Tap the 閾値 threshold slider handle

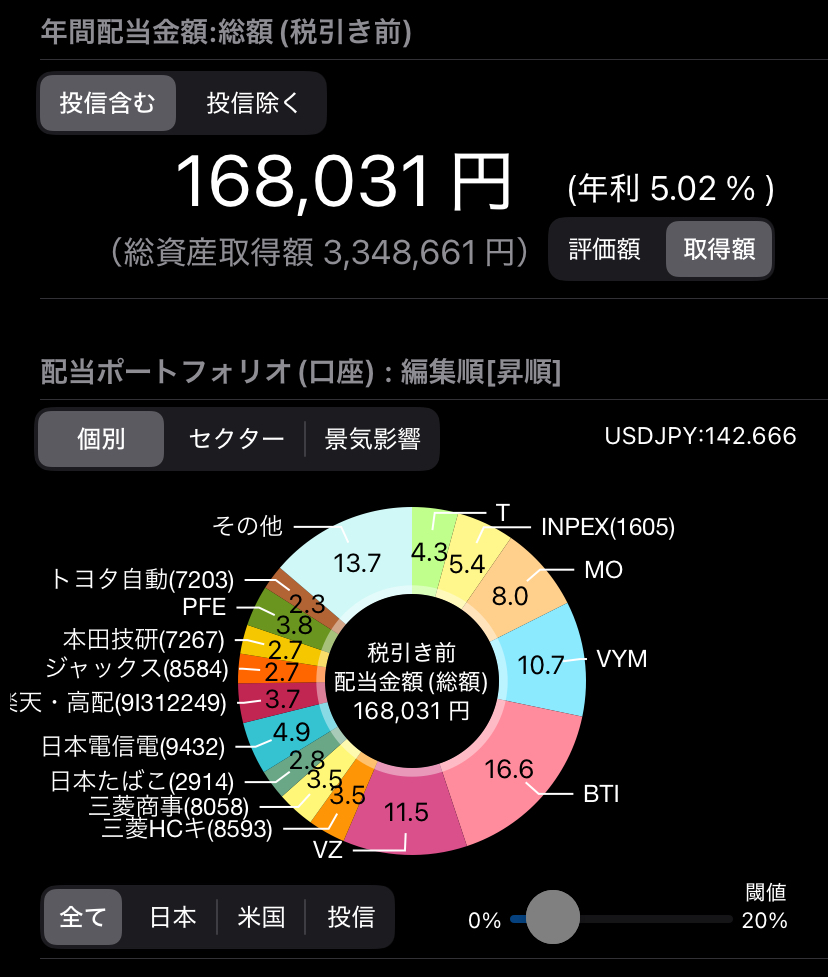tap(553, 917)
